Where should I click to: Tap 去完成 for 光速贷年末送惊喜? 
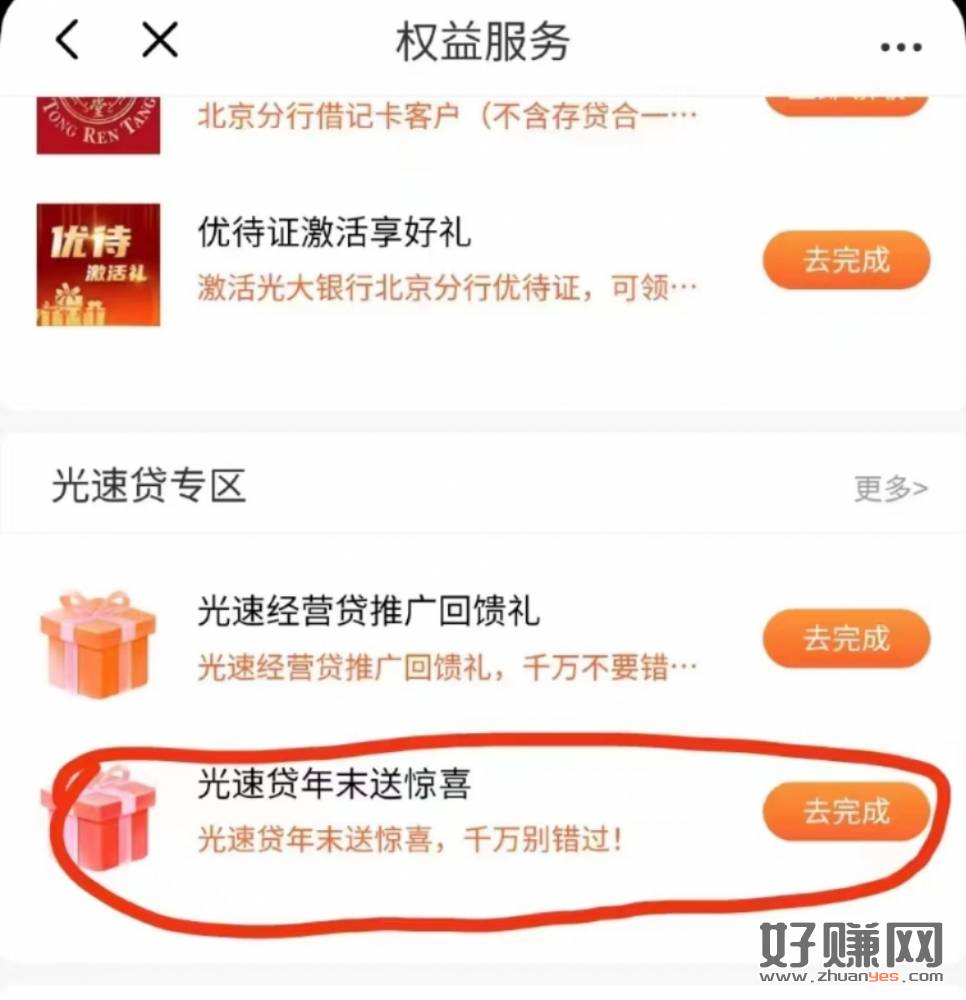pos(846,811)
